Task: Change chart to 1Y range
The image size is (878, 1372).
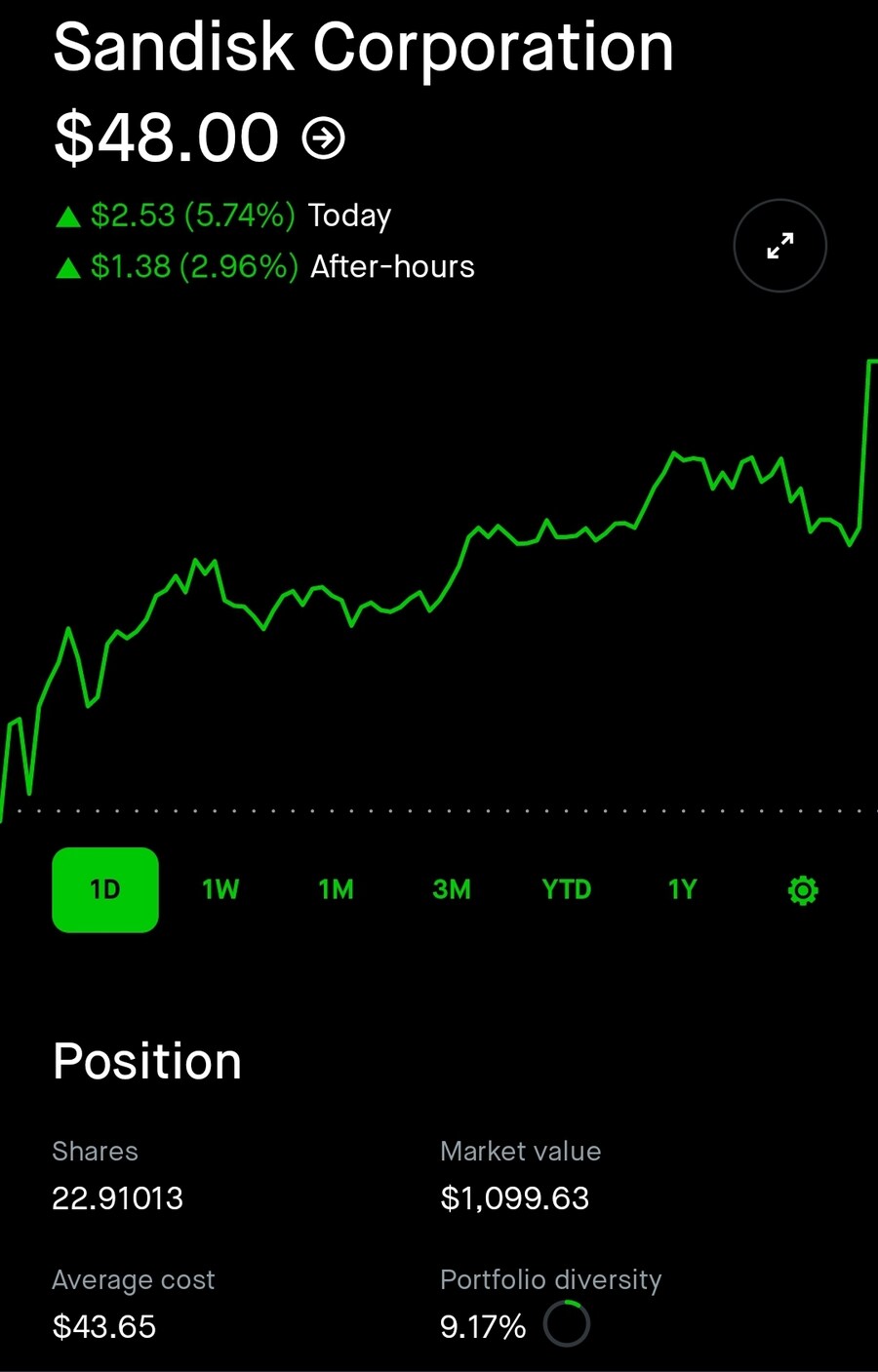Action: (x=683, y=889)
